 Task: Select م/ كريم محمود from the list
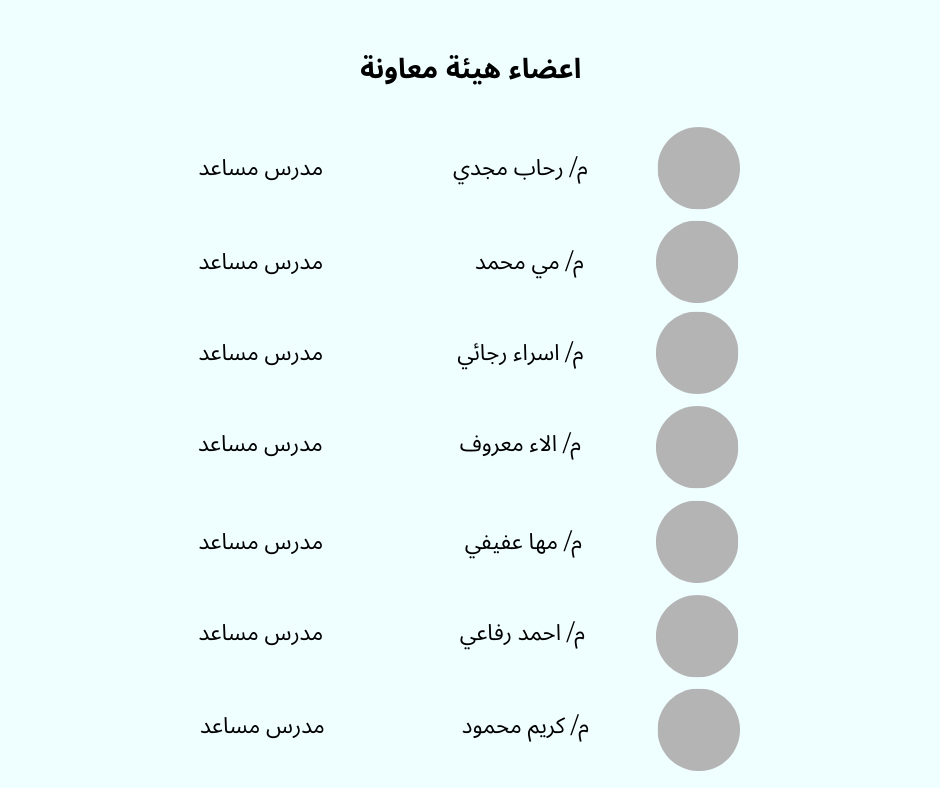click(525, 726)
